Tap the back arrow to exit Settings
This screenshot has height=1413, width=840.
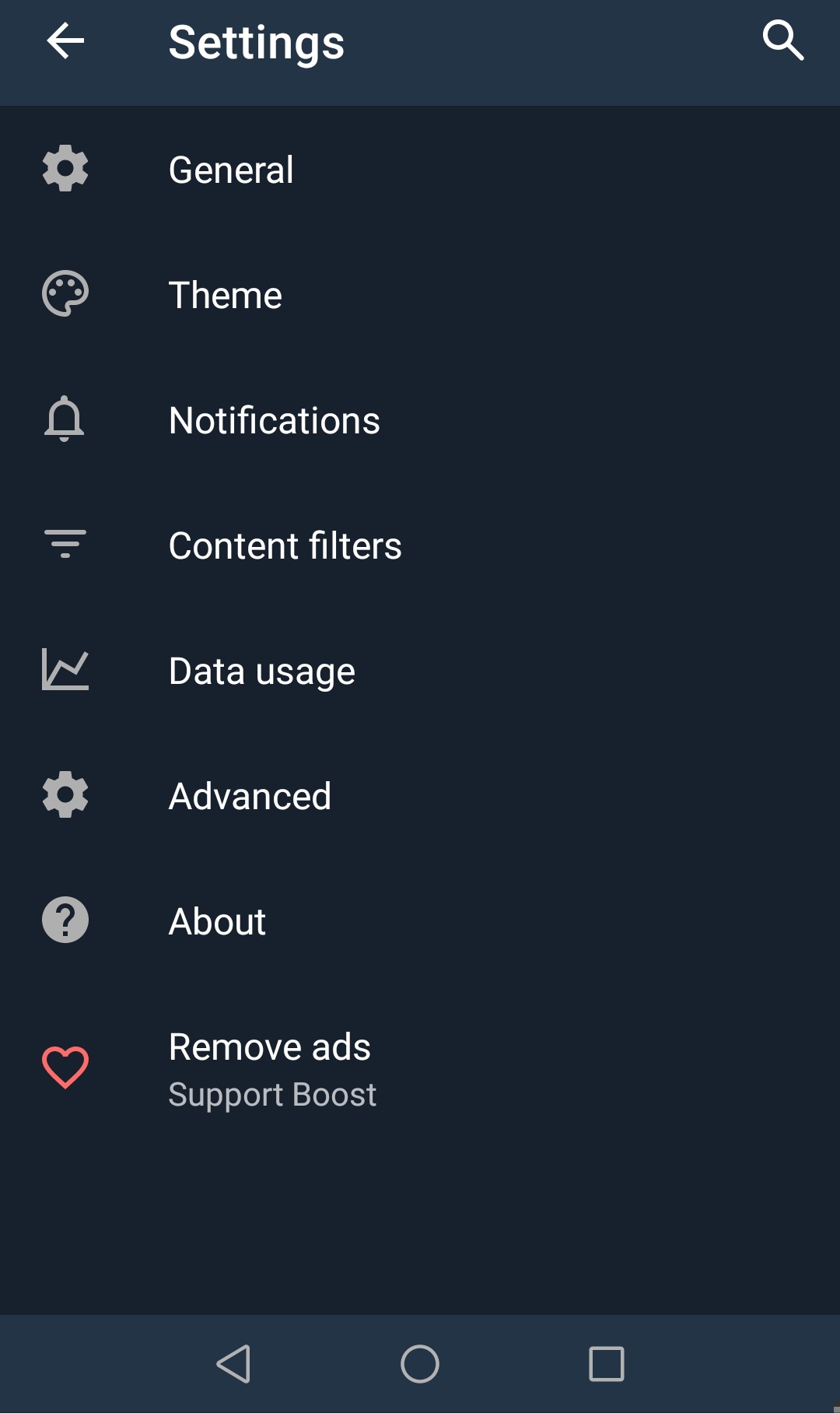65,43
